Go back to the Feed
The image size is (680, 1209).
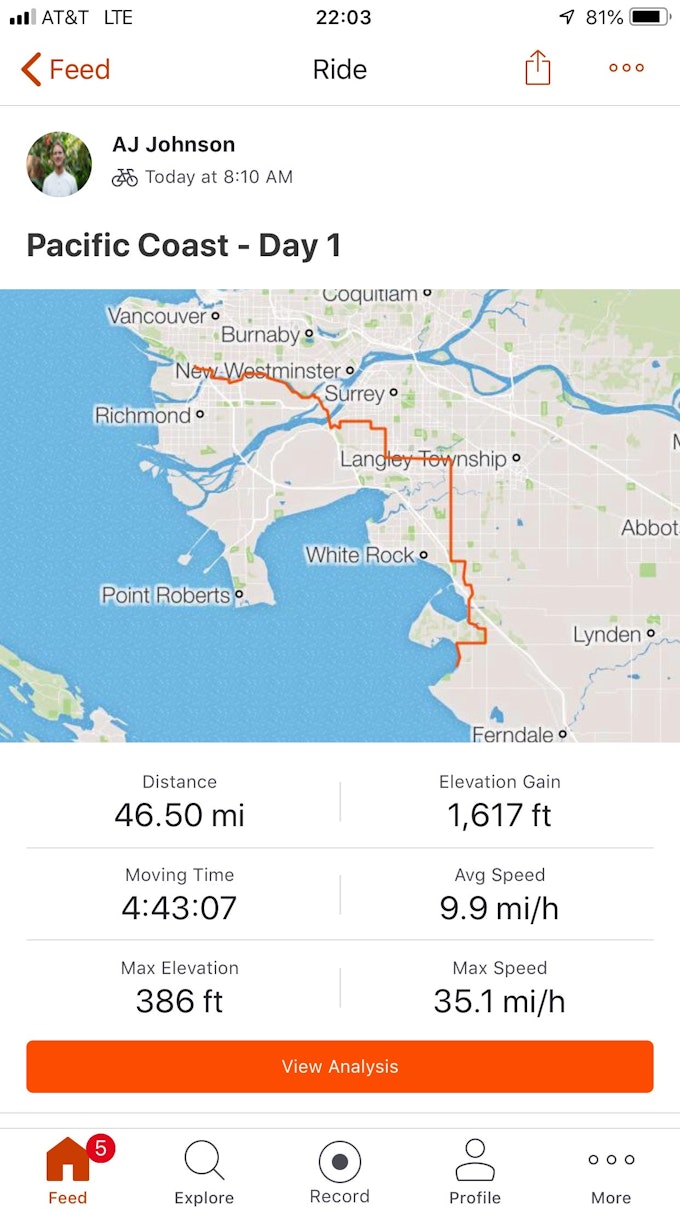coord(65,69)
